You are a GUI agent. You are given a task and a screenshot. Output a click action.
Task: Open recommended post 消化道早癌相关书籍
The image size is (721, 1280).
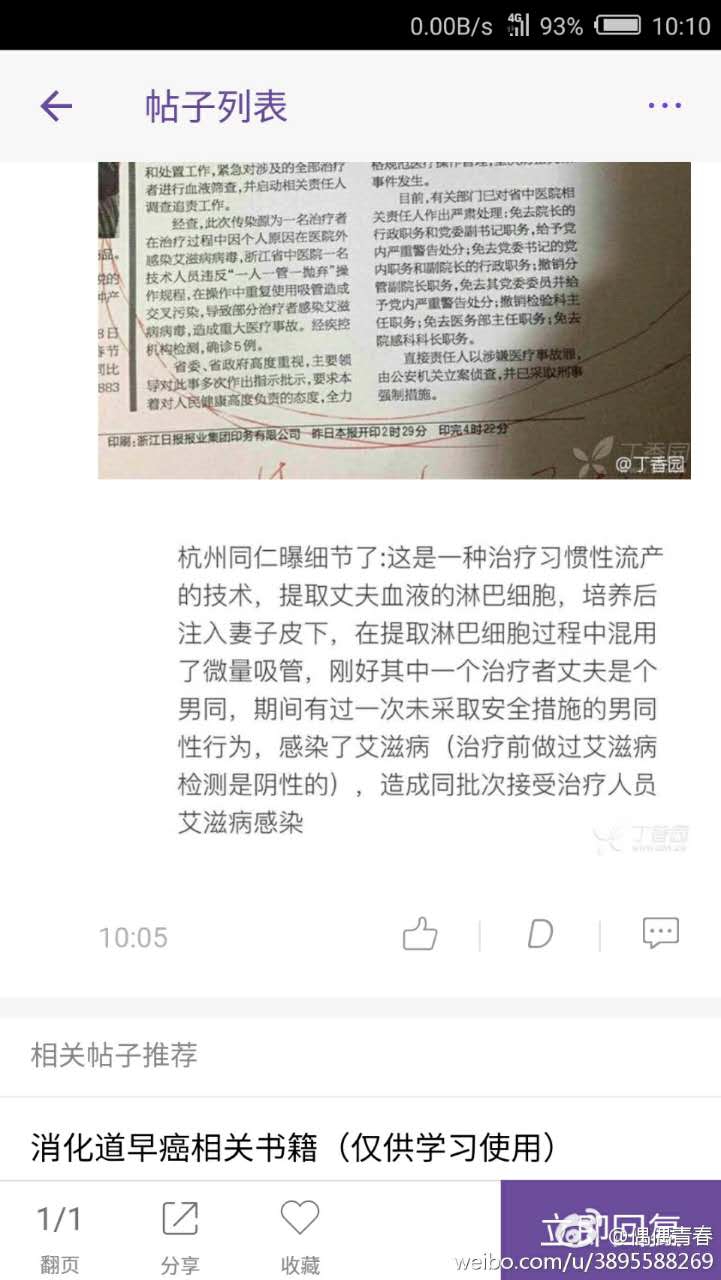click(294, 1146)
